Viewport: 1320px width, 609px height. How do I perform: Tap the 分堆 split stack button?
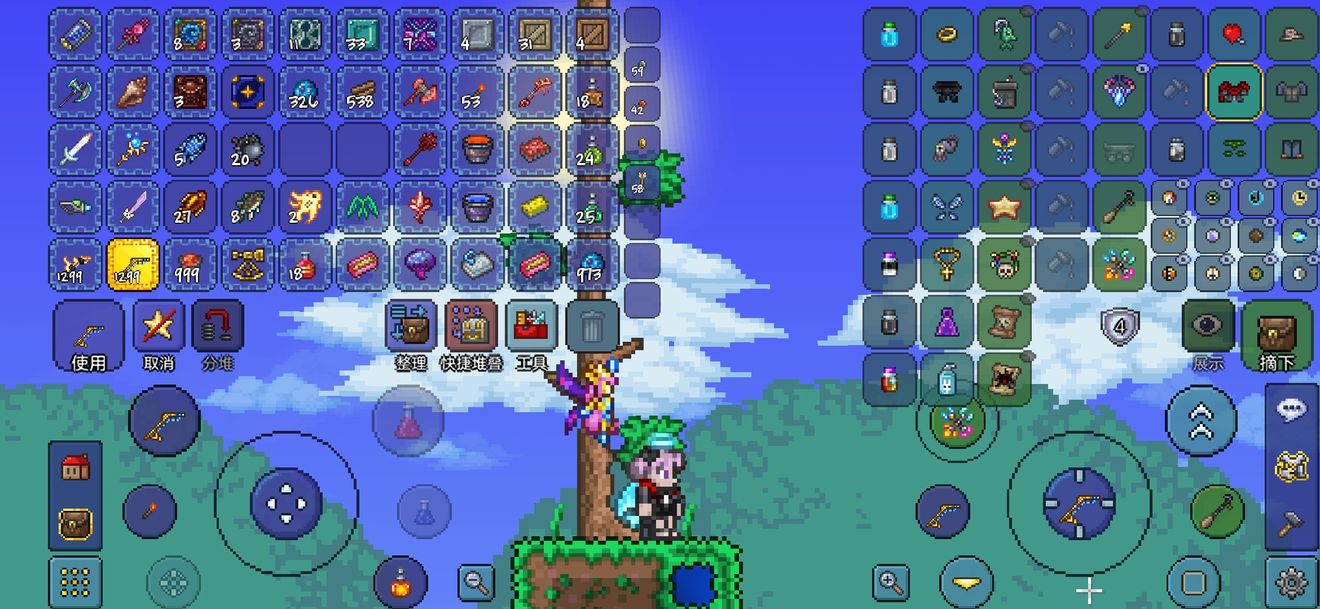click(217, 335)
